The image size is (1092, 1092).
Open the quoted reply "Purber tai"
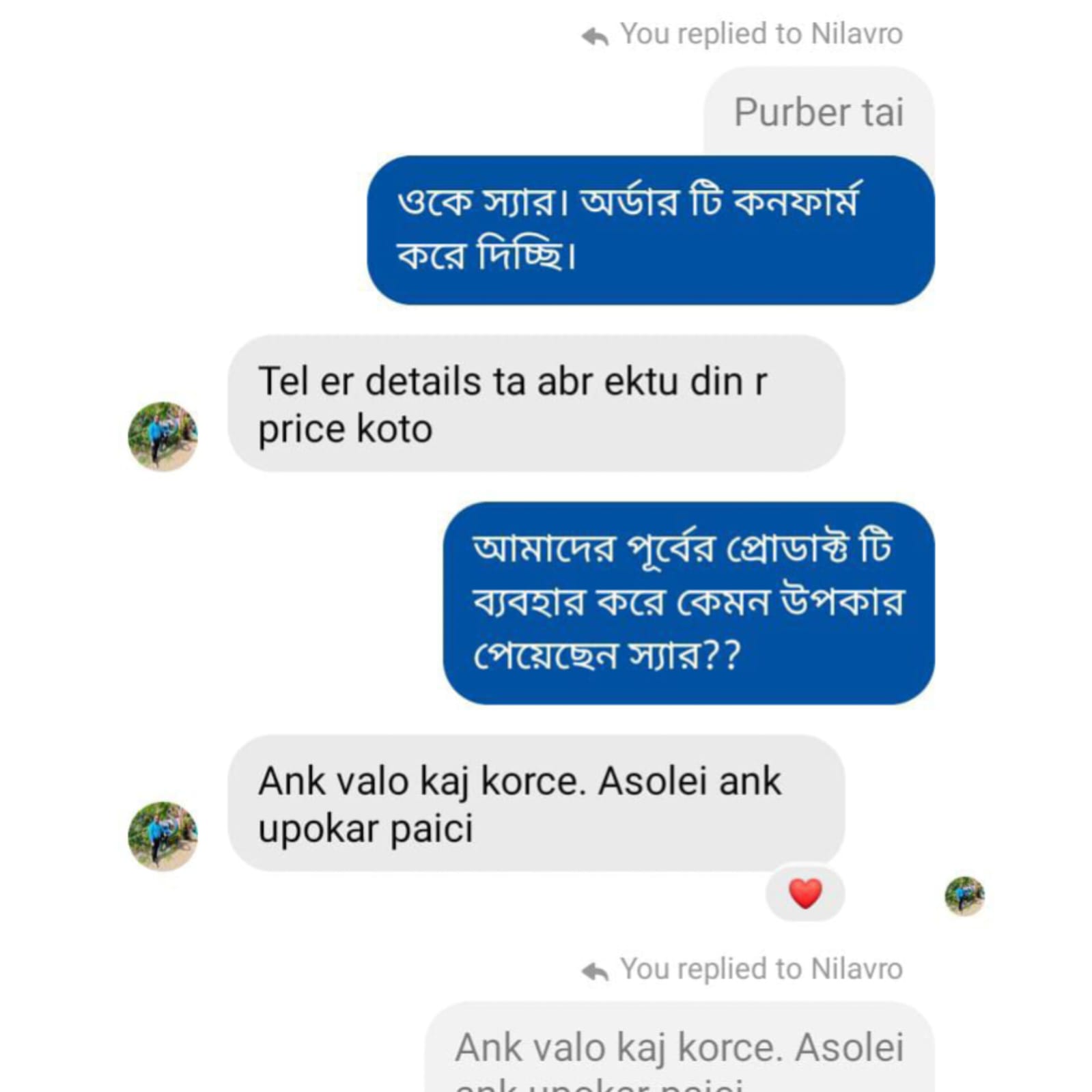click(818, 113)
